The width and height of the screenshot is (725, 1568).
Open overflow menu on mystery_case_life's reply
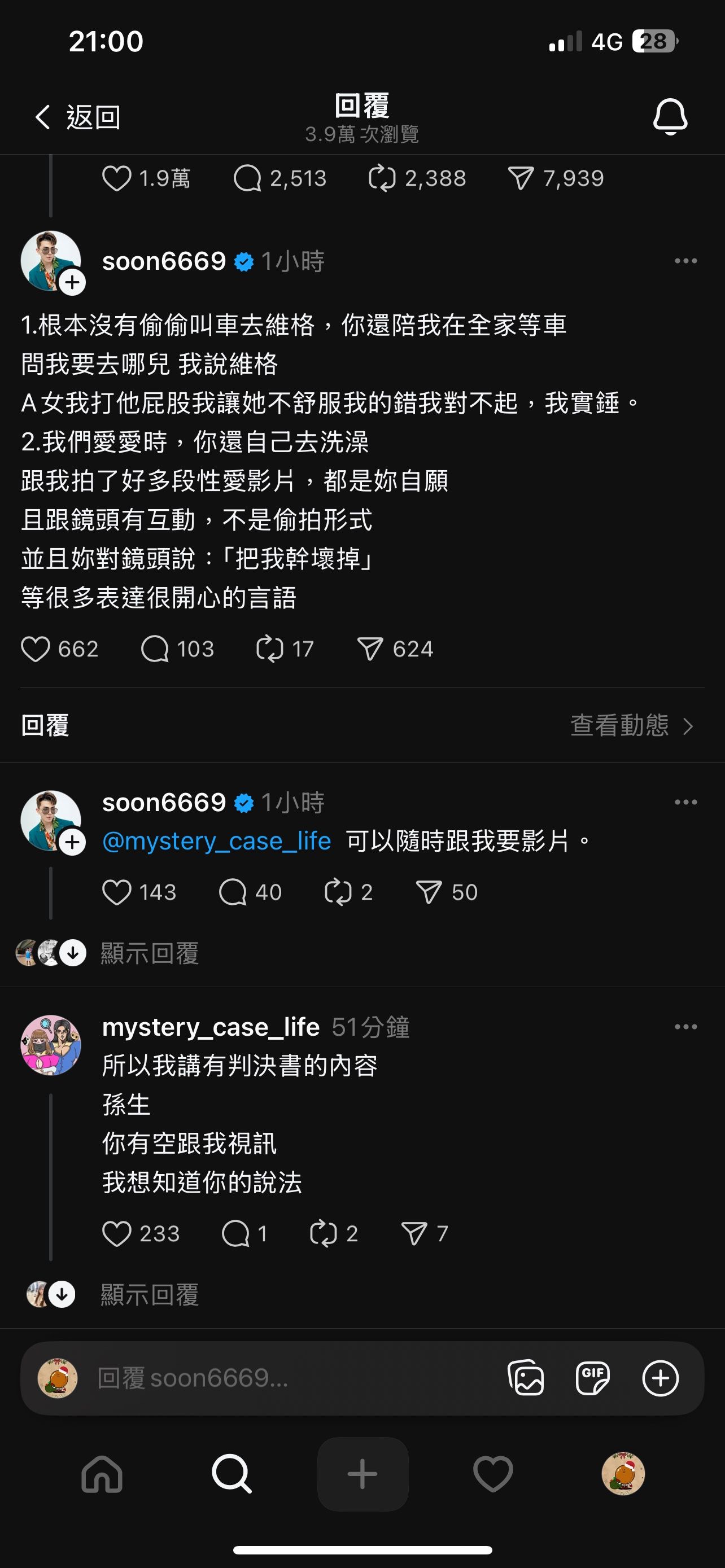tap(685, 1027)
